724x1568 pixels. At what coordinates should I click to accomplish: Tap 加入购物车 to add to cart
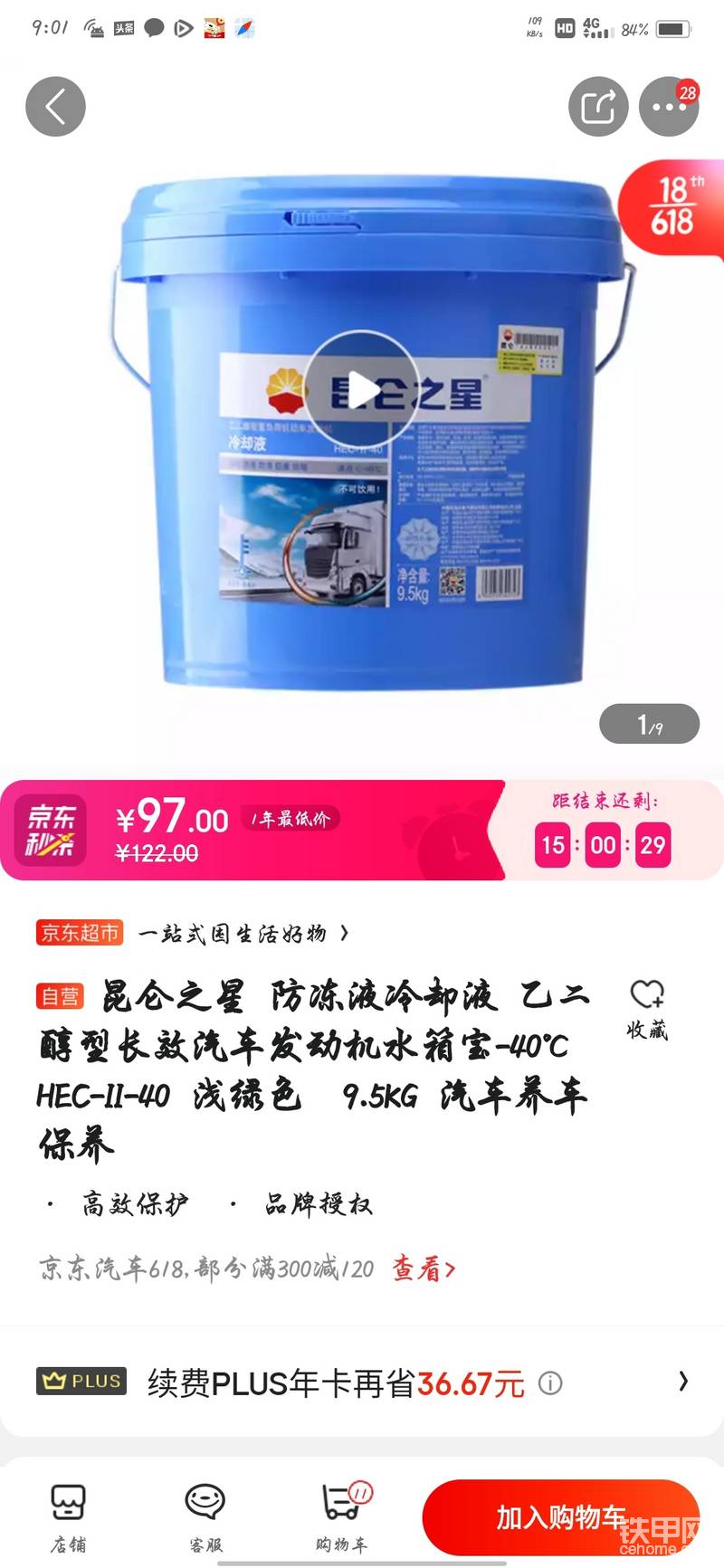pos(560,1516)
